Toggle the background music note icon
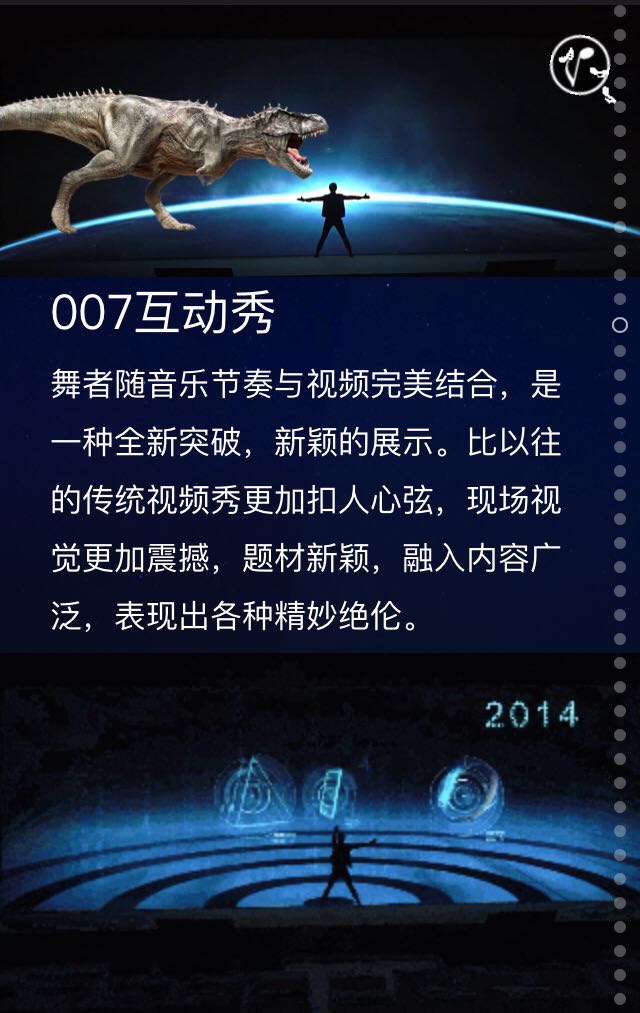 (580, 65)
